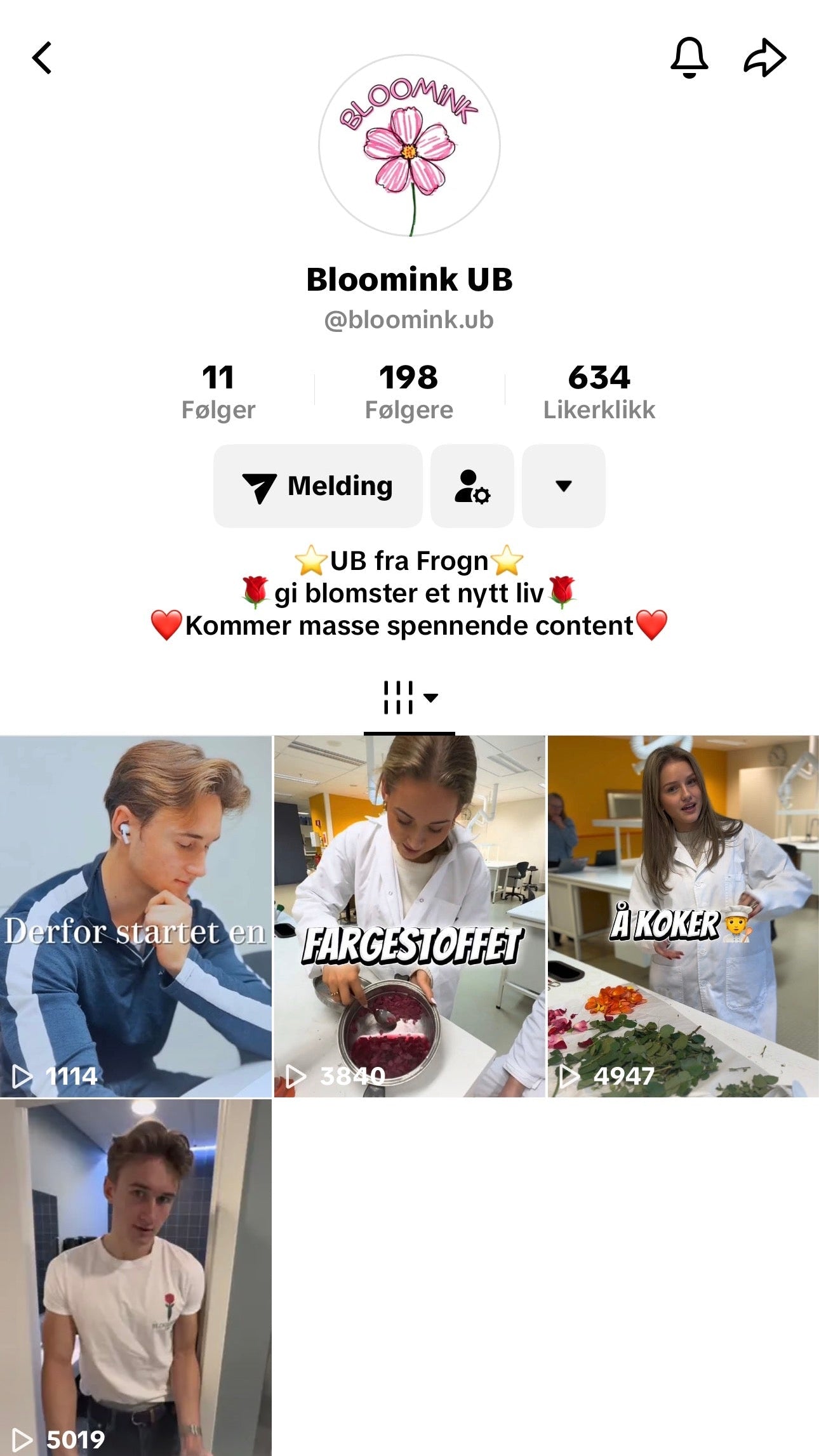Open the video with 5019 views

136,1277
